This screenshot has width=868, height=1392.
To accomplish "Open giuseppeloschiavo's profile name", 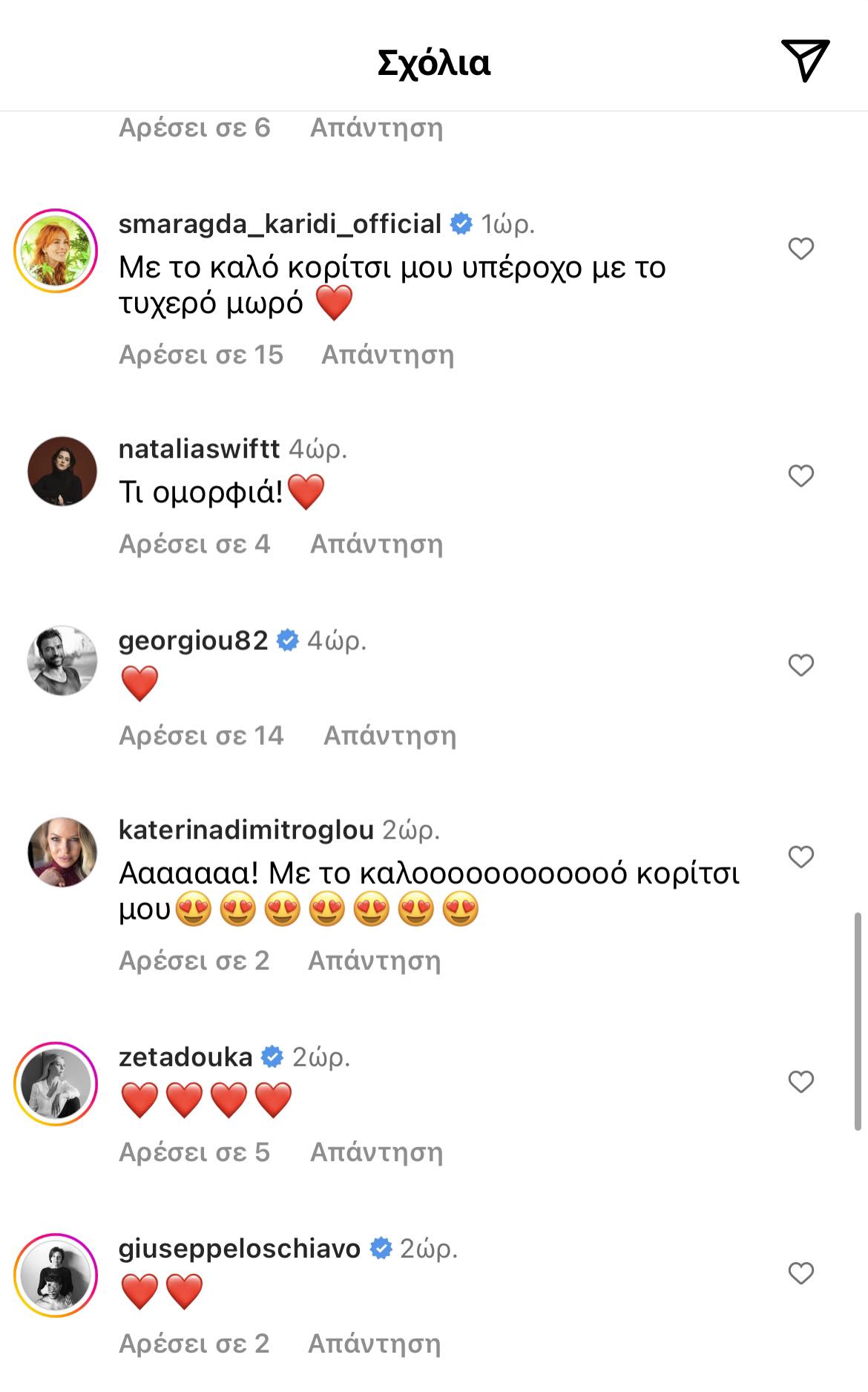I will tap(239, 1249).
